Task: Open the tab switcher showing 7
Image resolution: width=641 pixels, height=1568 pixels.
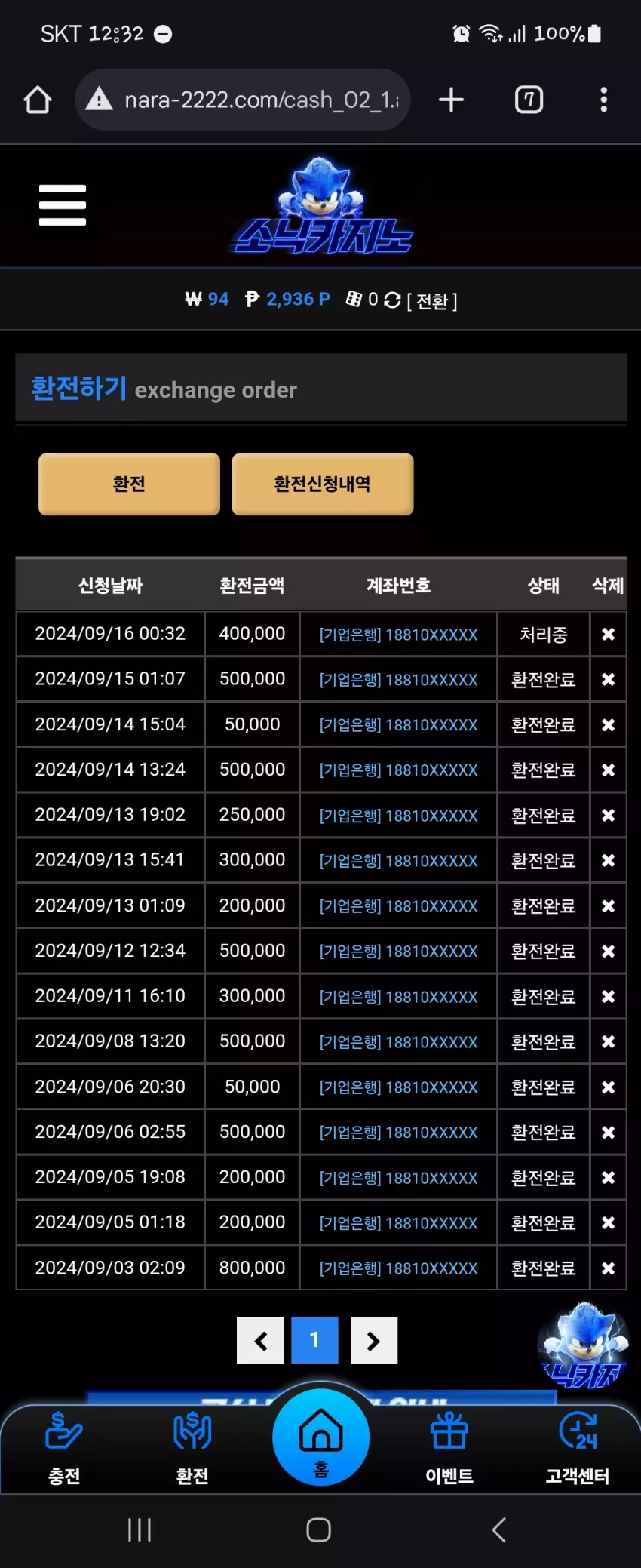Action: tap(529, 100)
